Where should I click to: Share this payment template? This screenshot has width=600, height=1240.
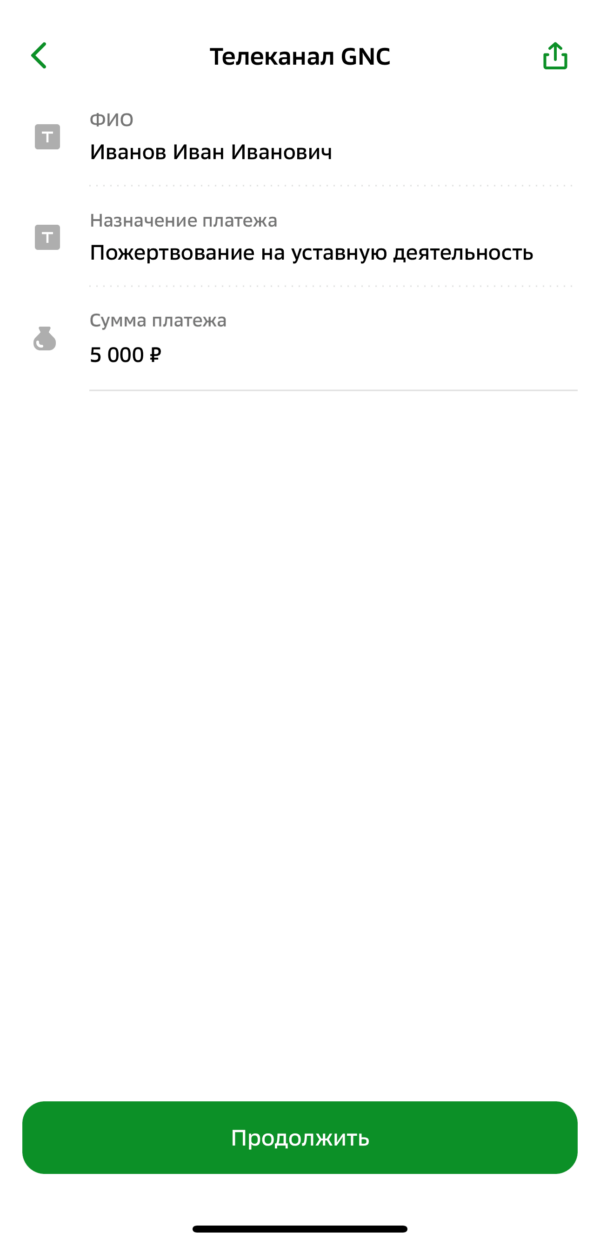(555, 56)
